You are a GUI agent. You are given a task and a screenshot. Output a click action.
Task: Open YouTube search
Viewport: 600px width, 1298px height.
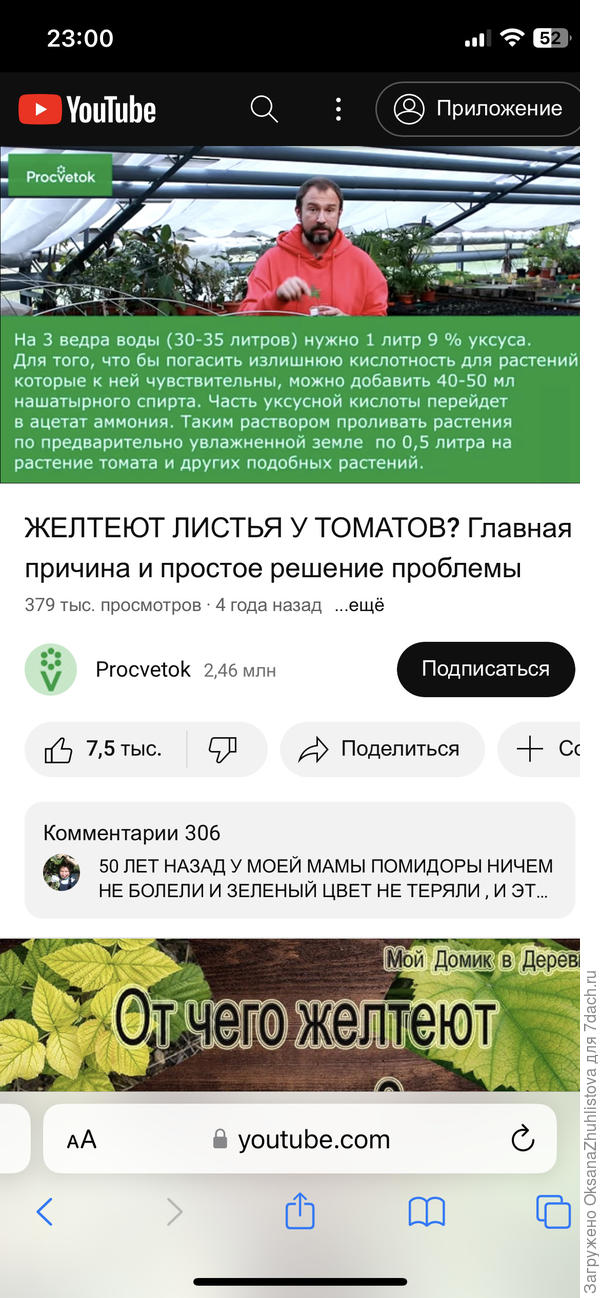(264, 109)
